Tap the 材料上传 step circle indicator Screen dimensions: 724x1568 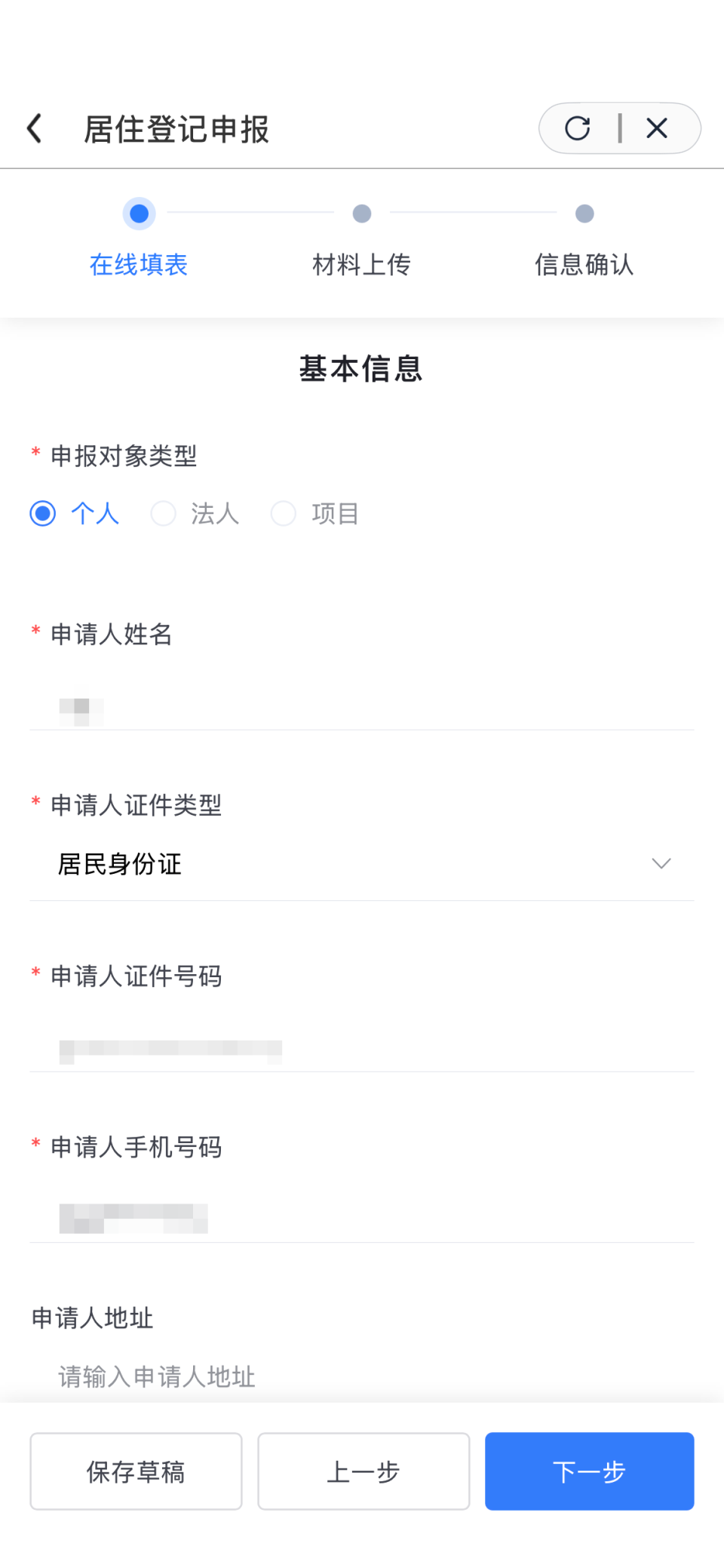(361, 214)
